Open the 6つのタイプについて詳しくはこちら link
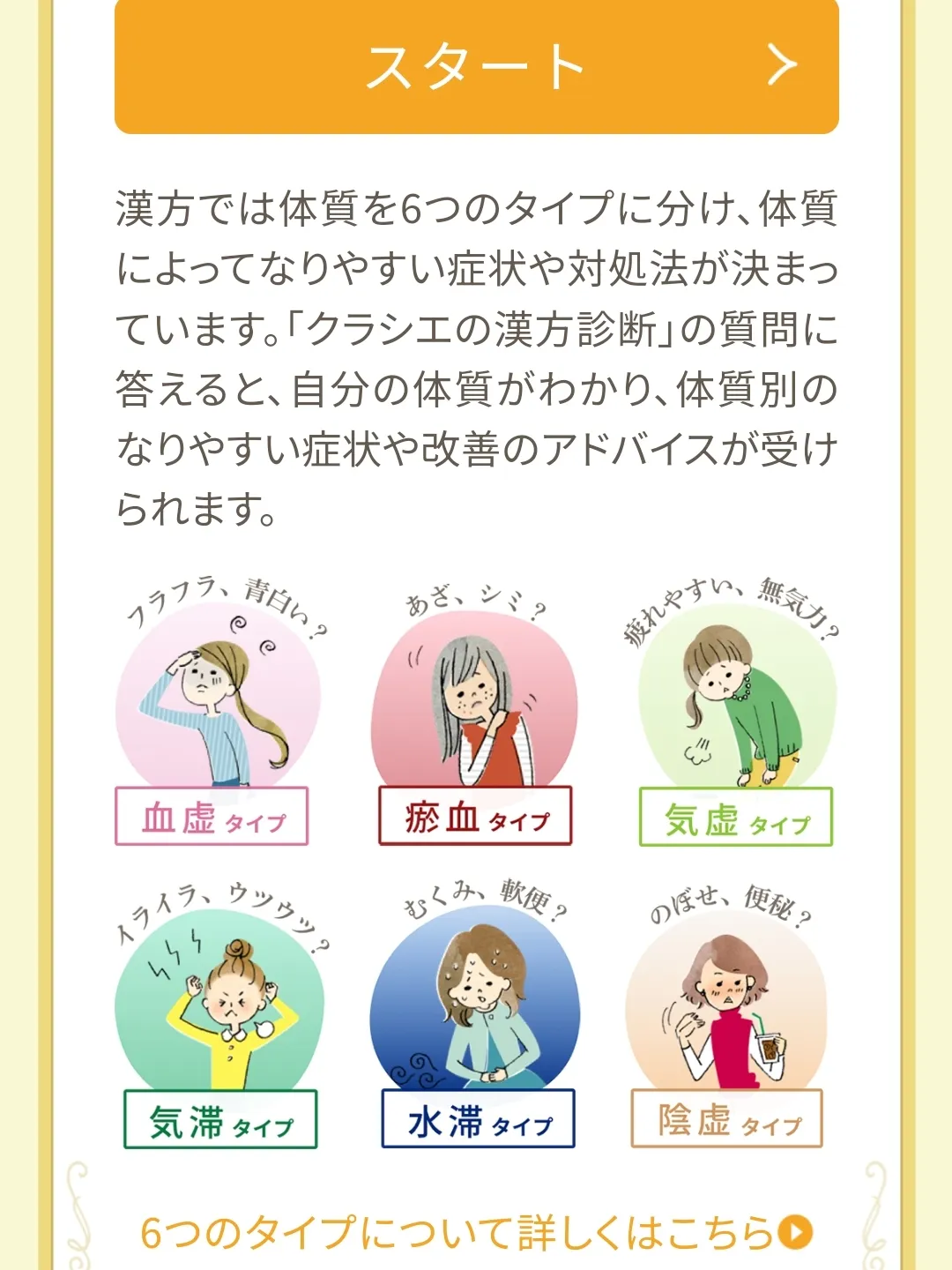The height and width of the screenshot is (1270, 952). 476,1232
